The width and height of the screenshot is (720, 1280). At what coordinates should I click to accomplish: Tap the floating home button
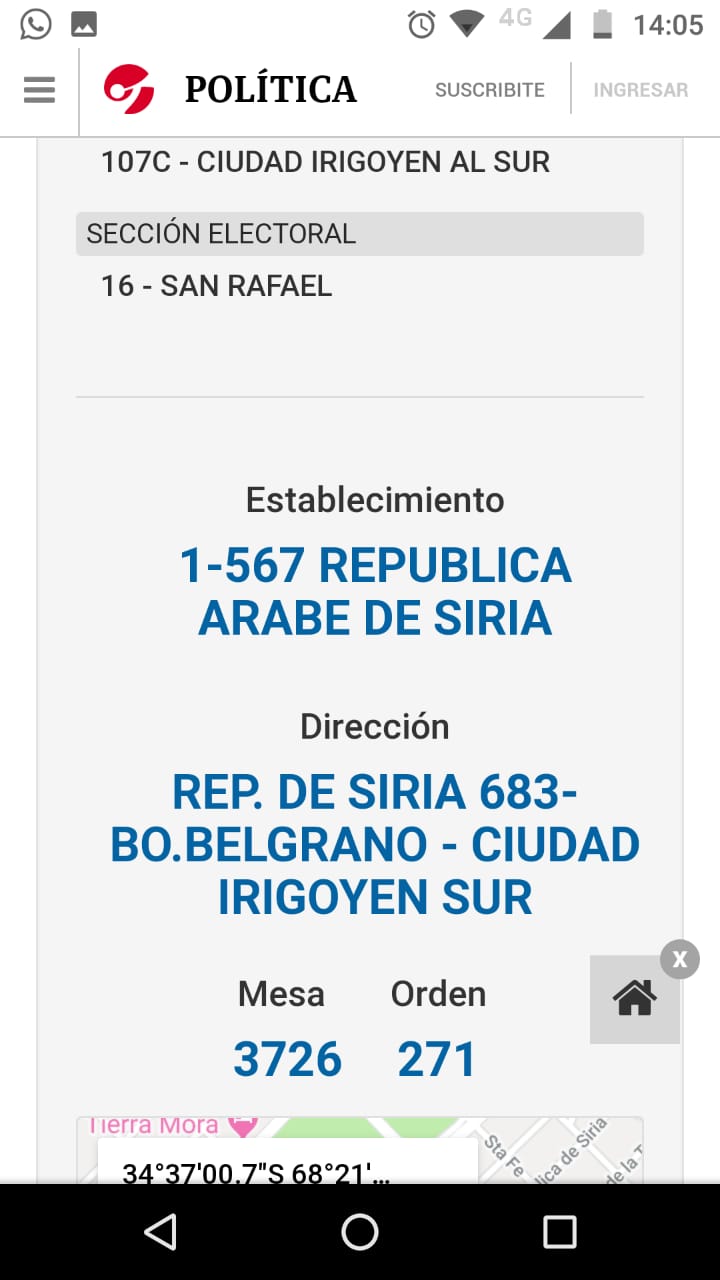click(x=634, y=999)
